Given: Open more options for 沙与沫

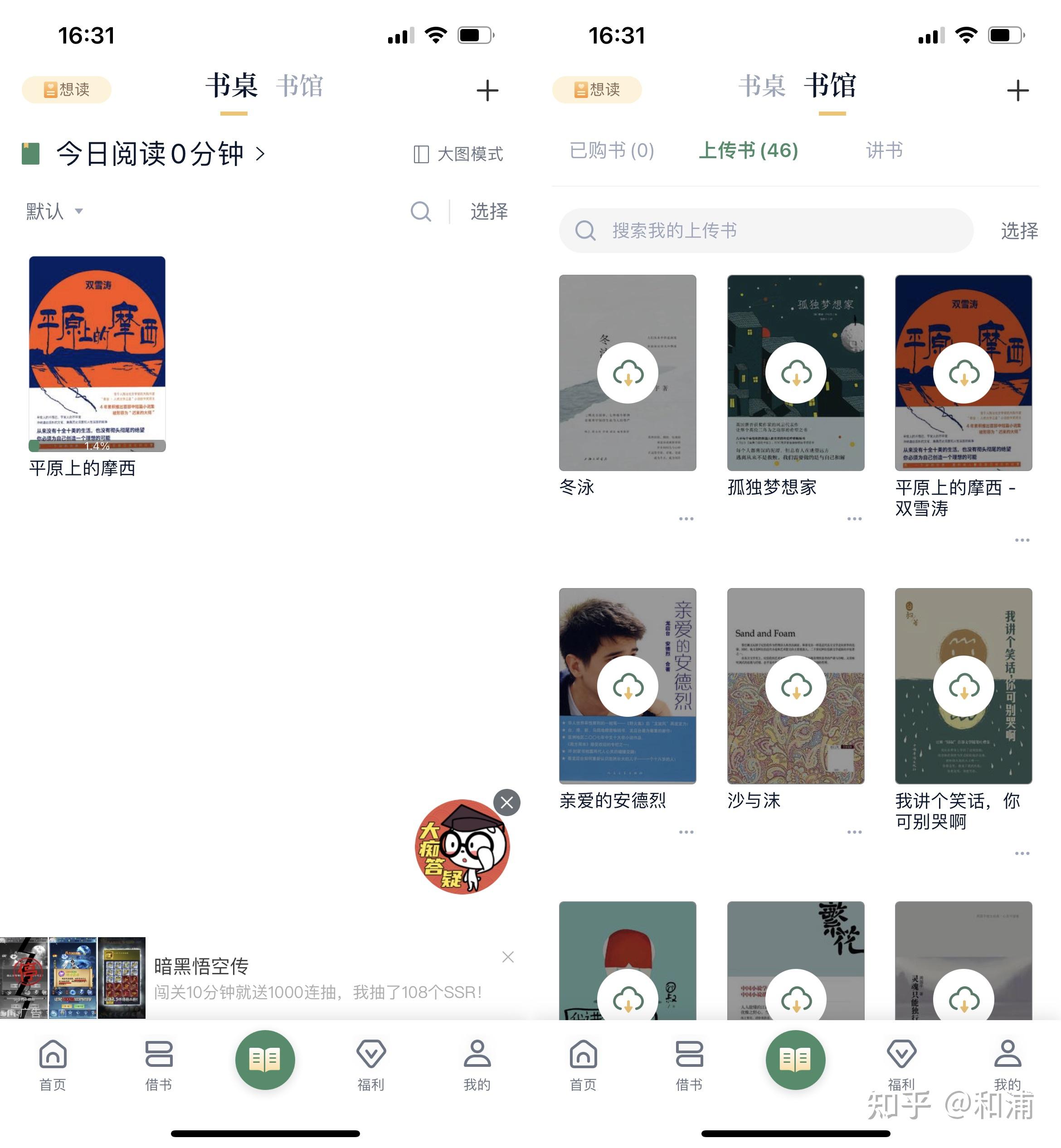Looking at the screenshot, I should [854, 832].
